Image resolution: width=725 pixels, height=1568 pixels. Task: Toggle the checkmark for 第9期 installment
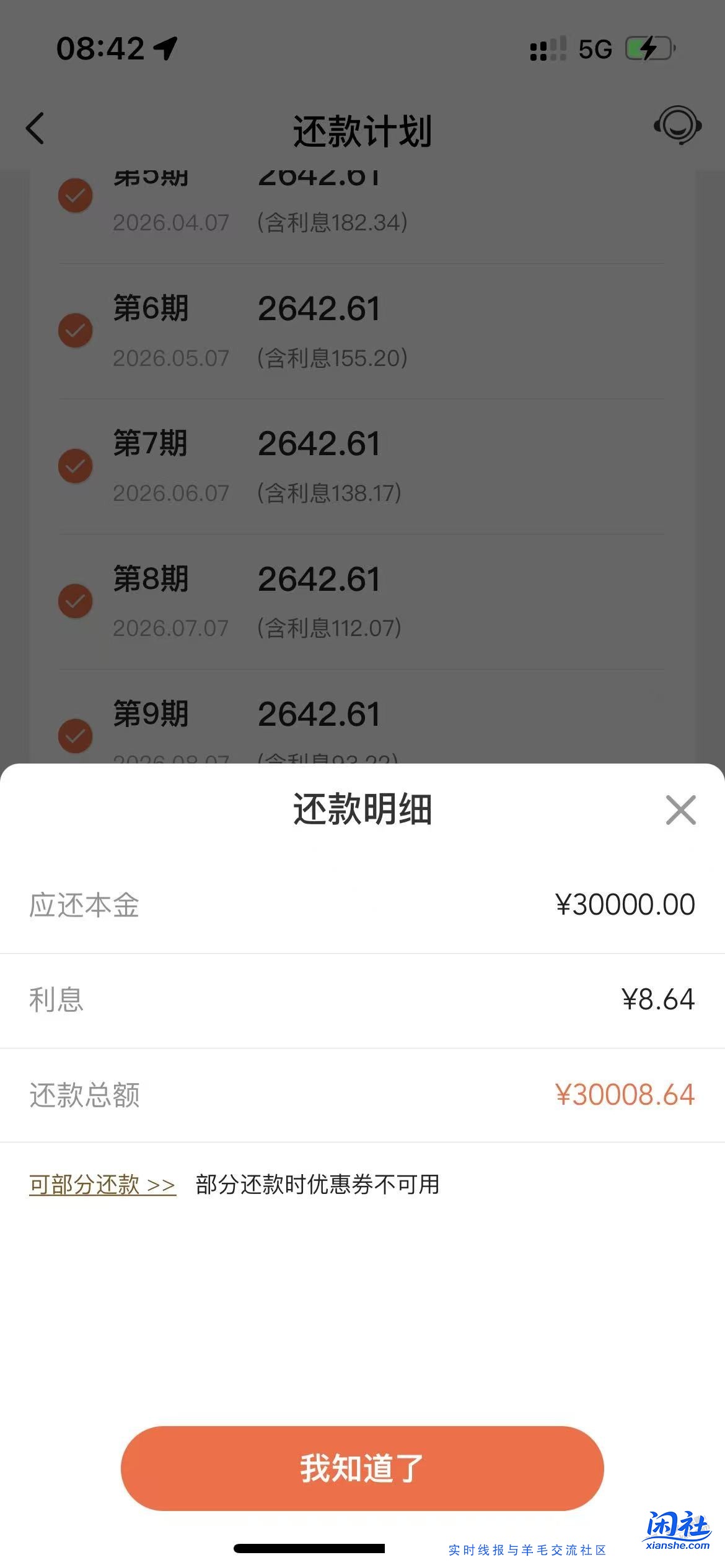pos(75,736)
